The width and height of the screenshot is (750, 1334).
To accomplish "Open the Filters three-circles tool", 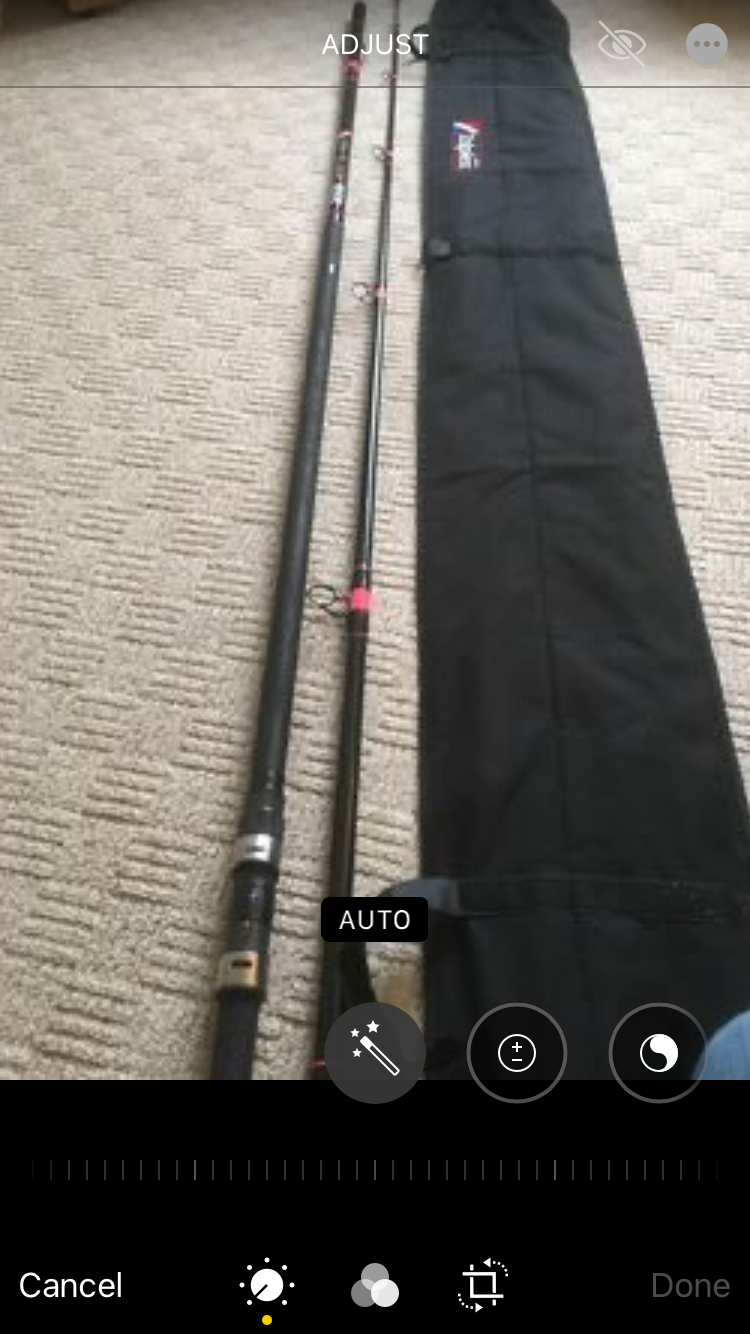I will pos(375,1285).
